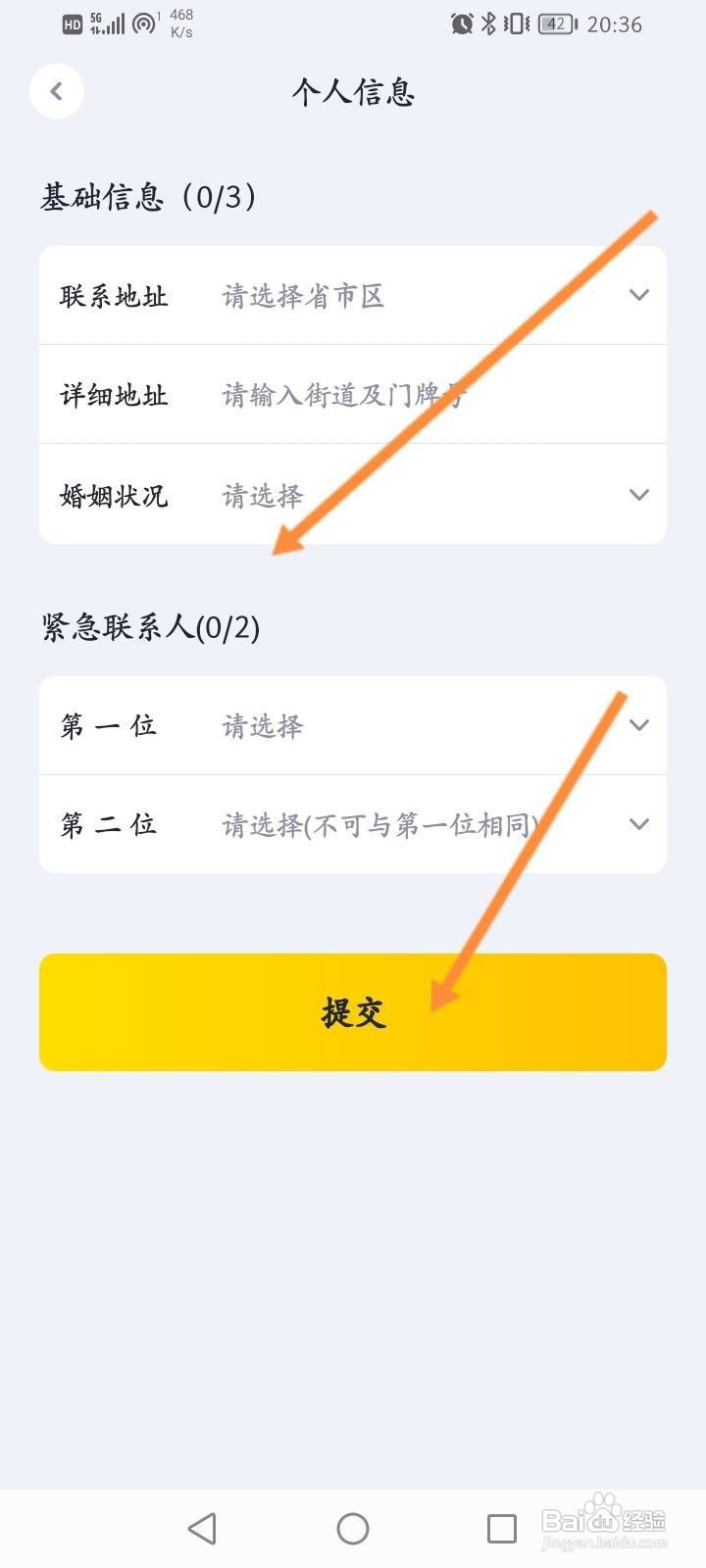Click the 个人信息 page title
This screenshot has height=1568, width=706.
[354, 91]
